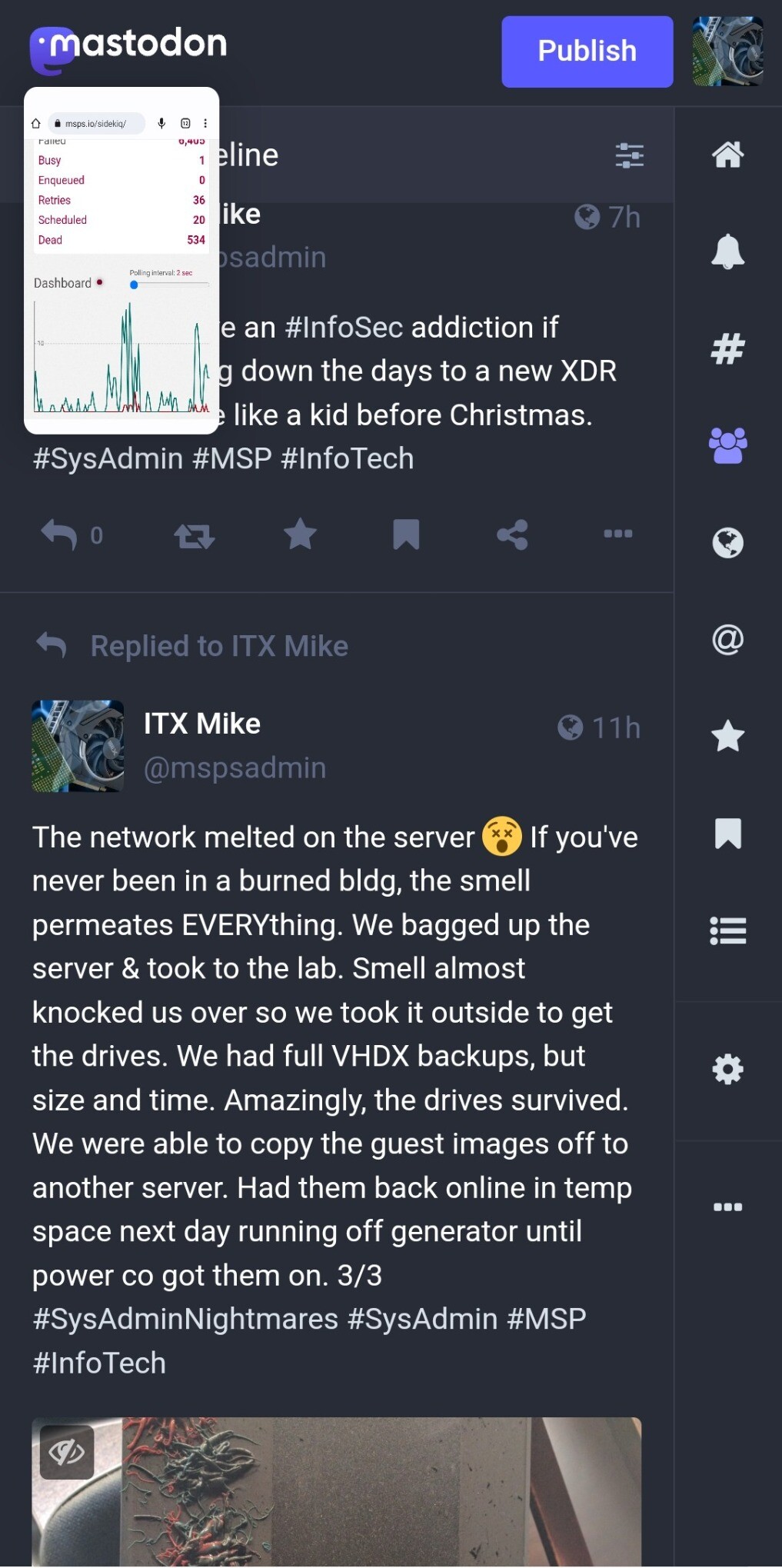782x1568 pixels.
Task: Open more options in sidebar
Action: tap(727, 1207)
